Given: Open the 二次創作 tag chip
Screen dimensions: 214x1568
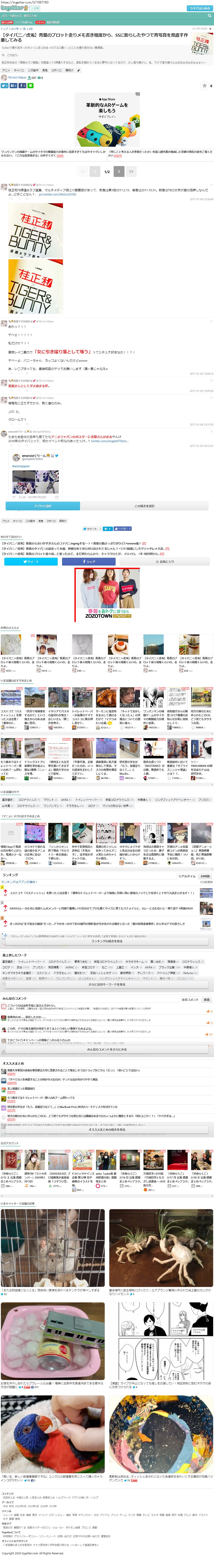Looking at the screenshot, I should click(x=33, y=70).
